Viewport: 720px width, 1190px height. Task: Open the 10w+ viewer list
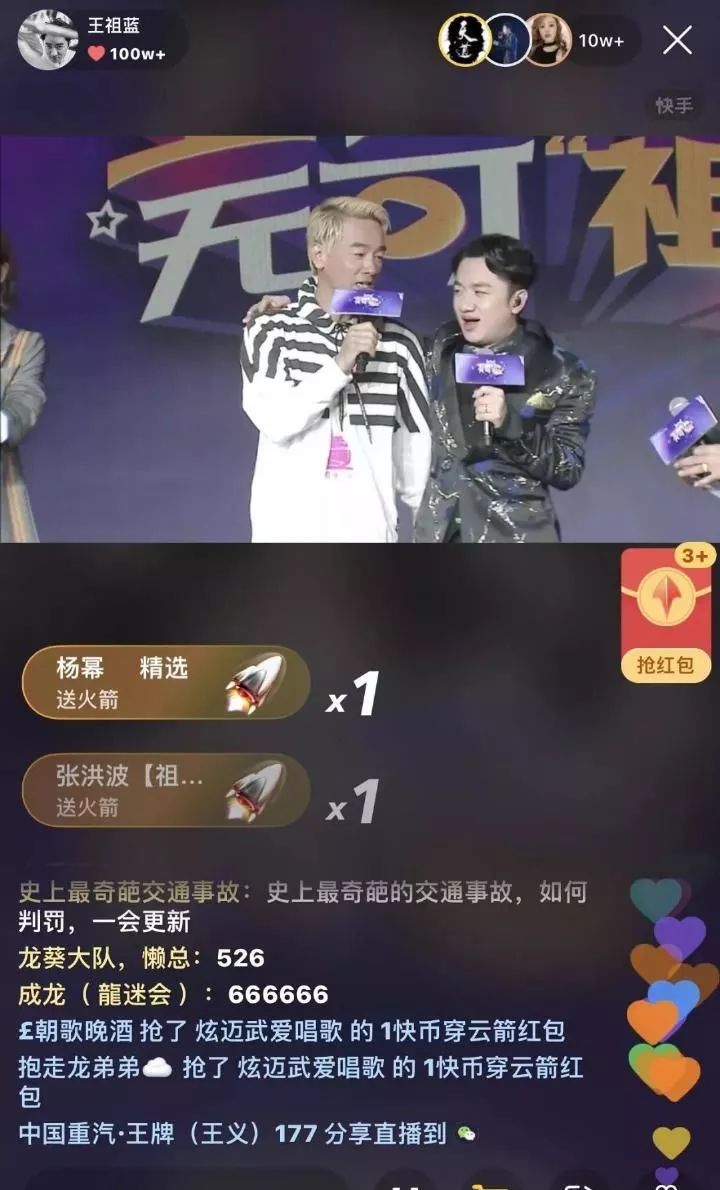601,41
